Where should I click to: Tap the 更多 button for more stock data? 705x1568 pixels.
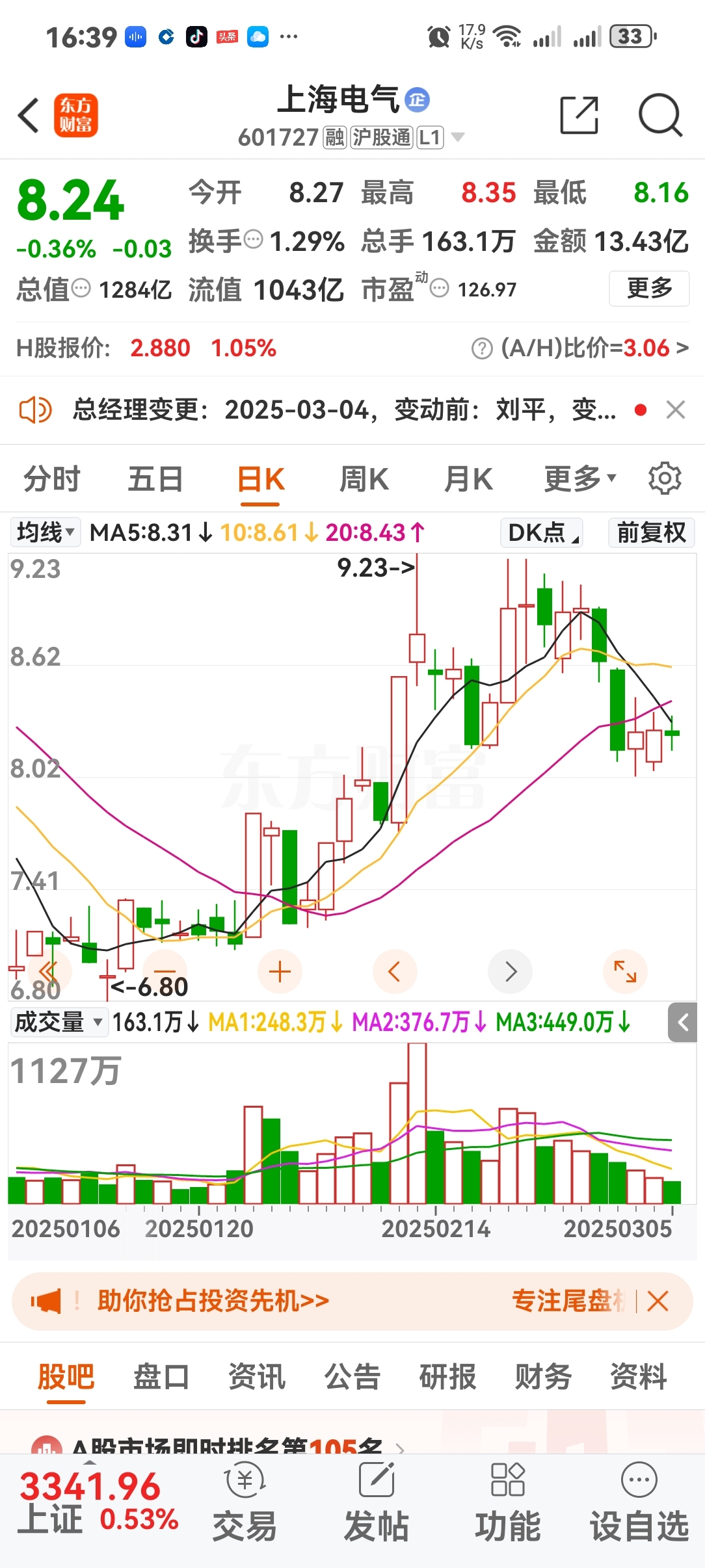coord(648,289)
